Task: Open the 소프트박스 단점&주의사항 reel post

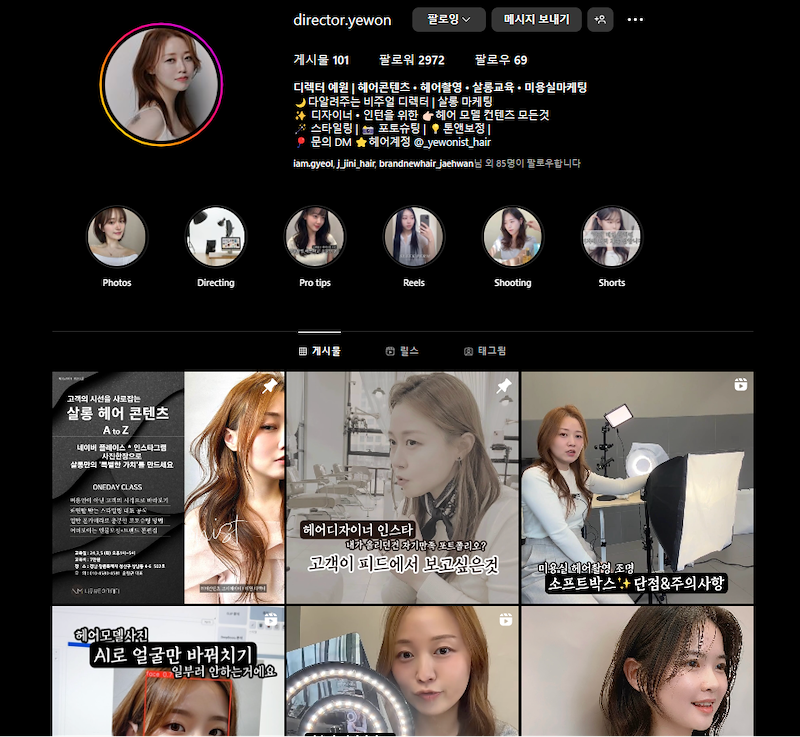Action: coord(637,488)
